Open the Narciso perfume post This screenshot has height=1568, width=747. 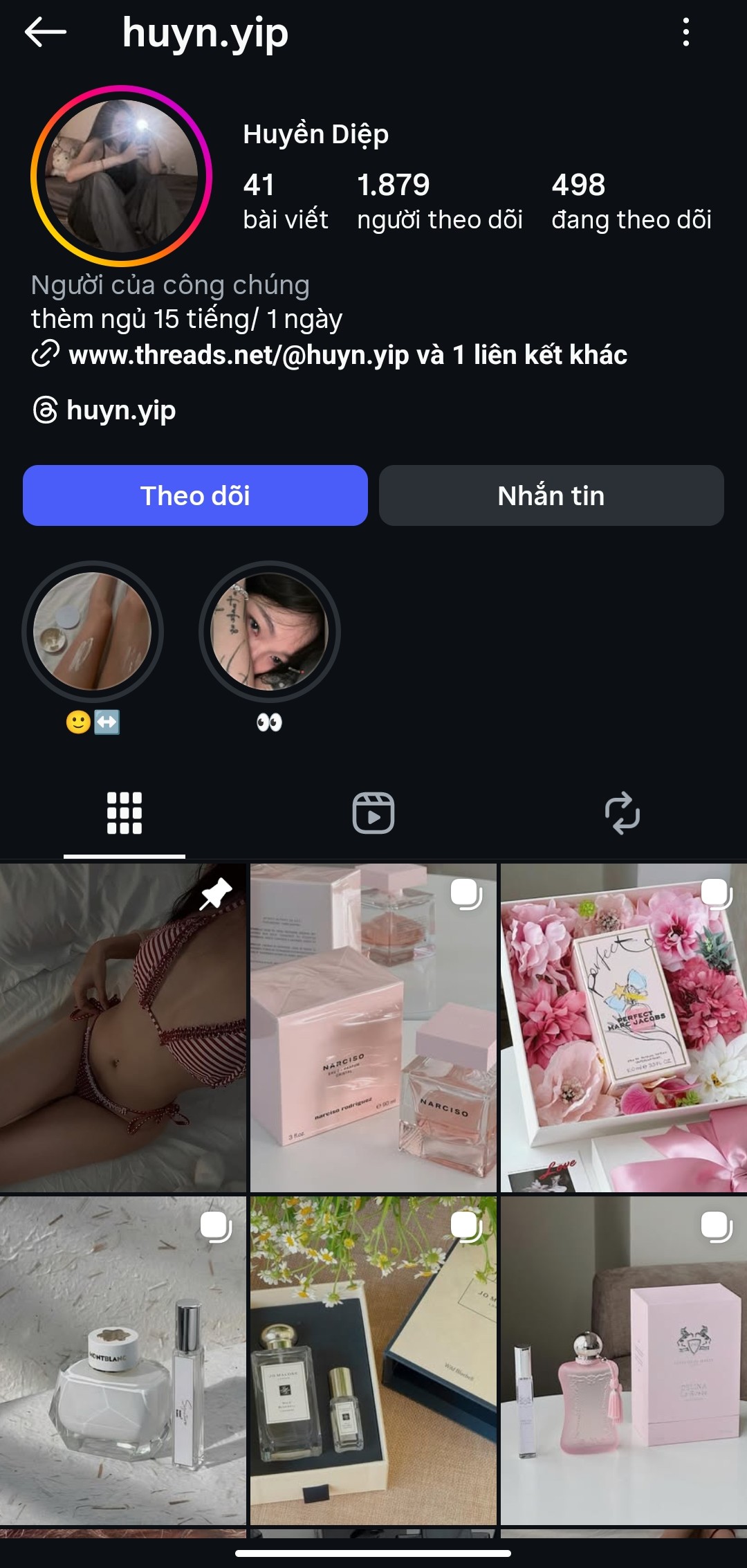373,1028
